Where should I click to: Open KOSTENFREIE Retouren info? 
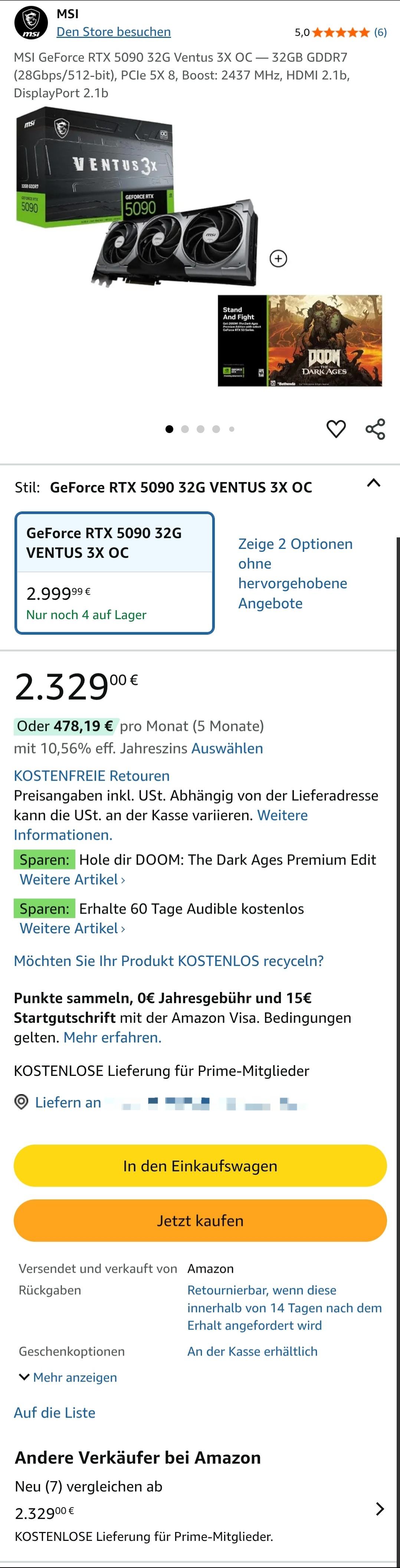(x=92, y=775)
